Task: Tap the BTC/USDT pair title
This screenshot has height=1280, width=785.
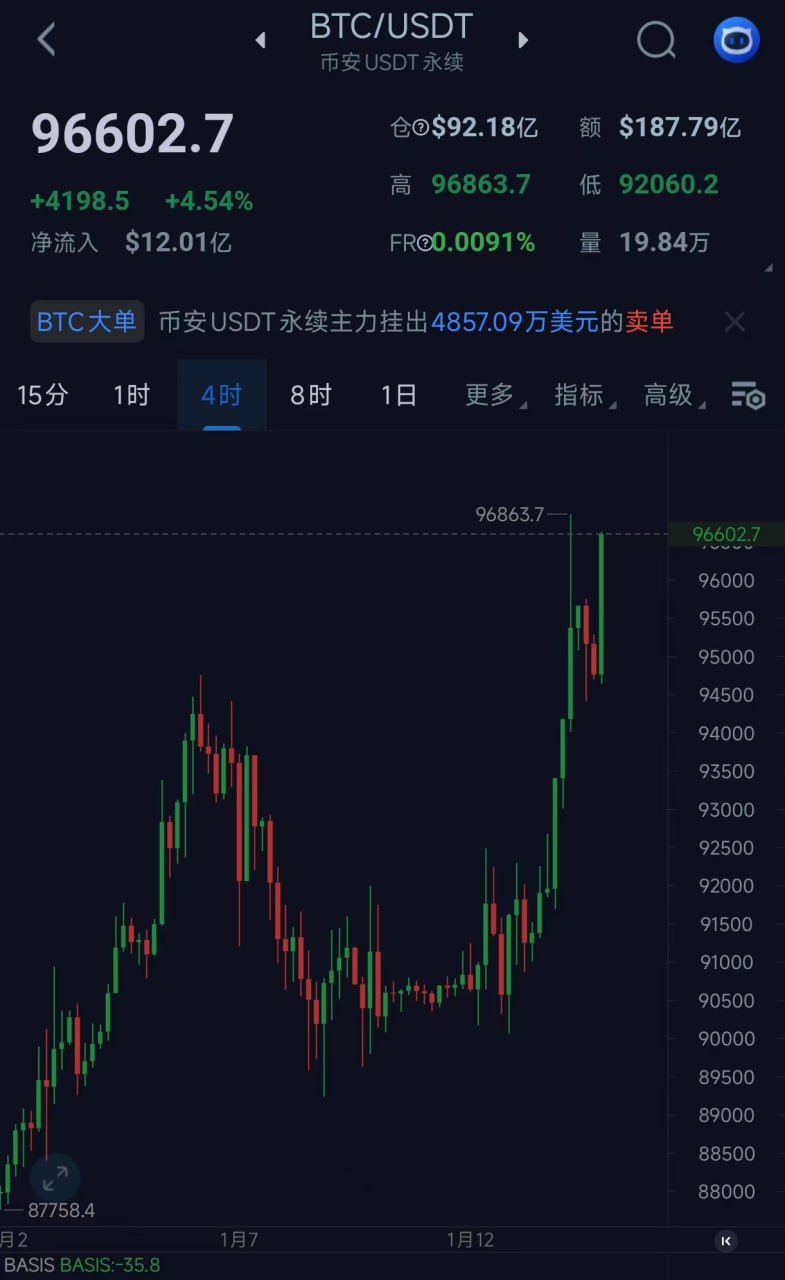Action: pyautogui.click(x=391, y=27)
